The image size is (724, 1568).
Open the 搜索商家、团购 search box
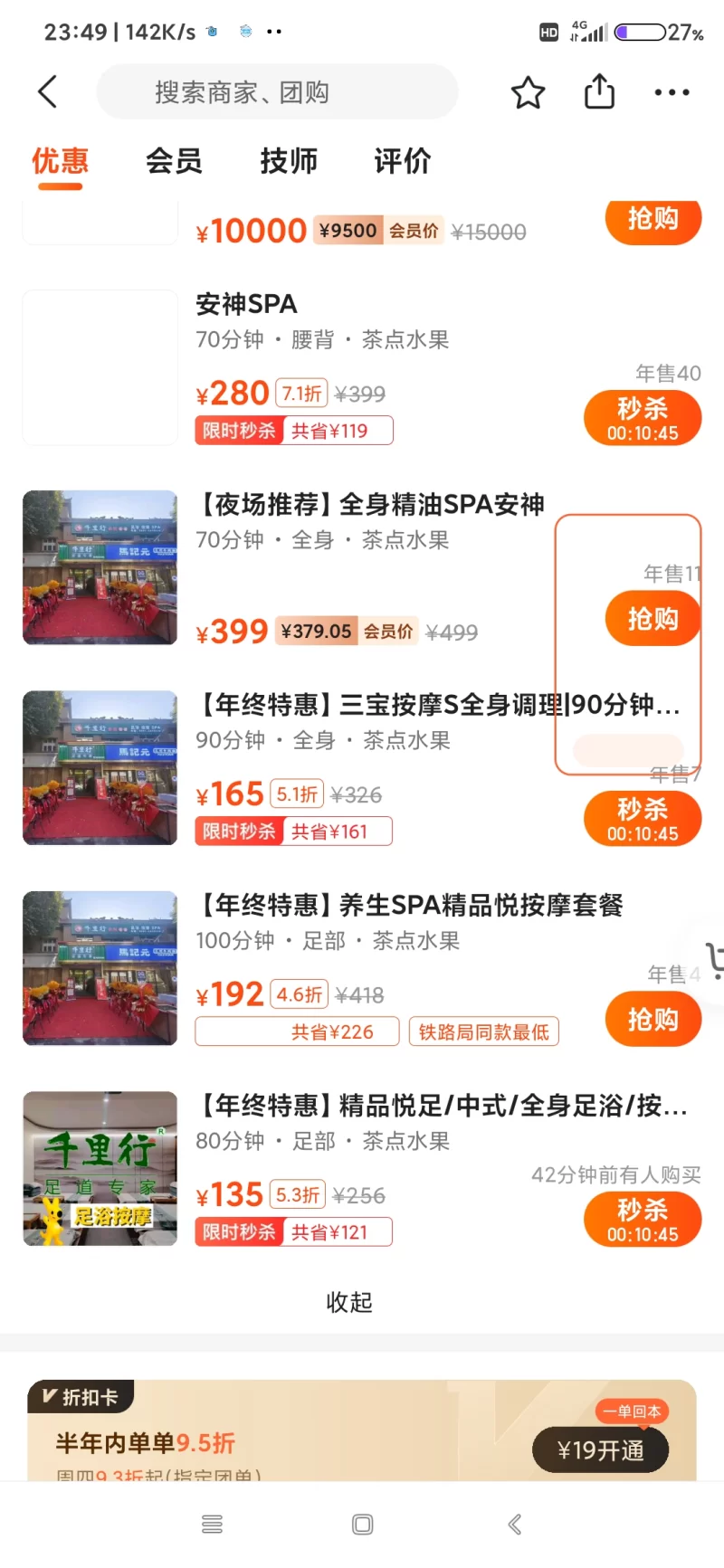coord(277,92)
